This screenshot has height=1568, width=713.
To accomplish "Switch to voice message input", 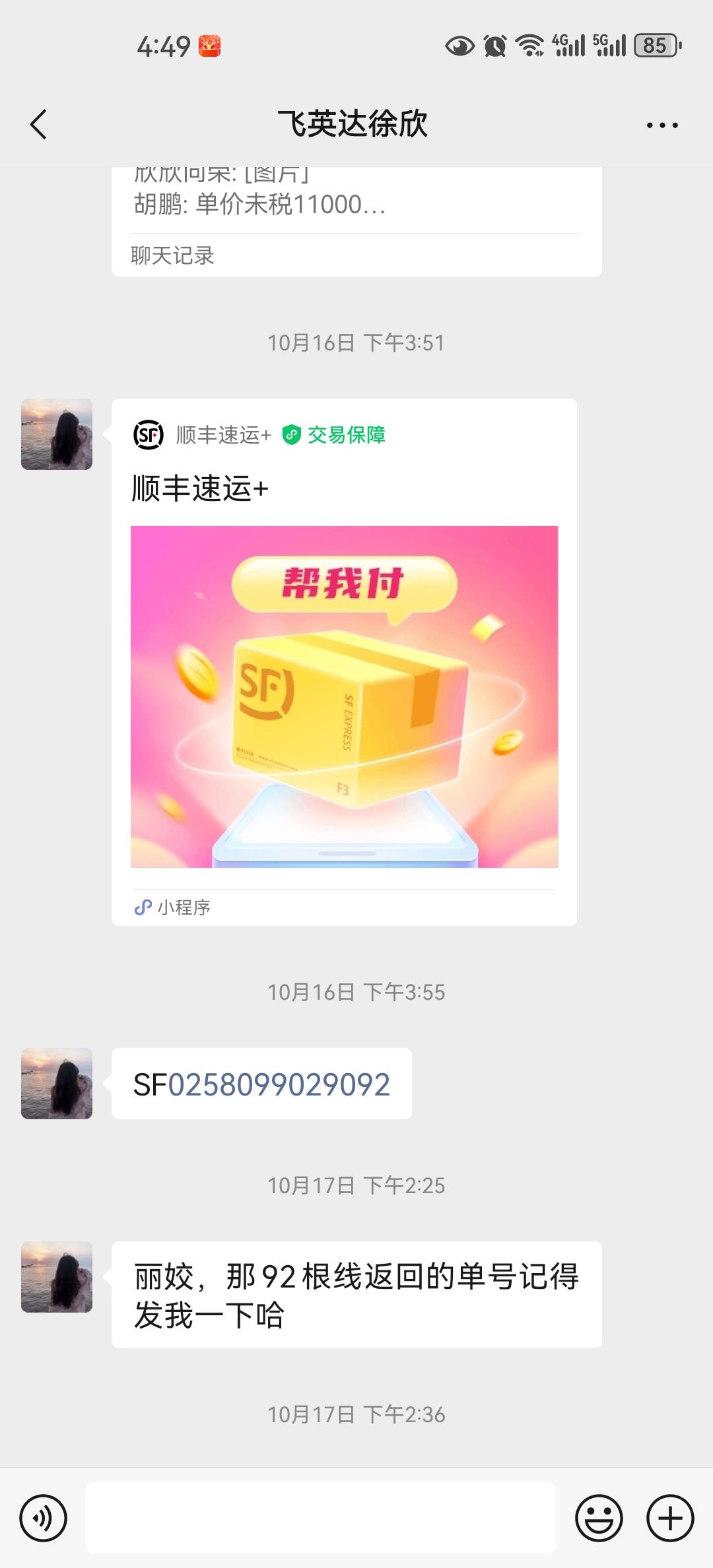I will pyautogui.click(x=44, y=1518).
